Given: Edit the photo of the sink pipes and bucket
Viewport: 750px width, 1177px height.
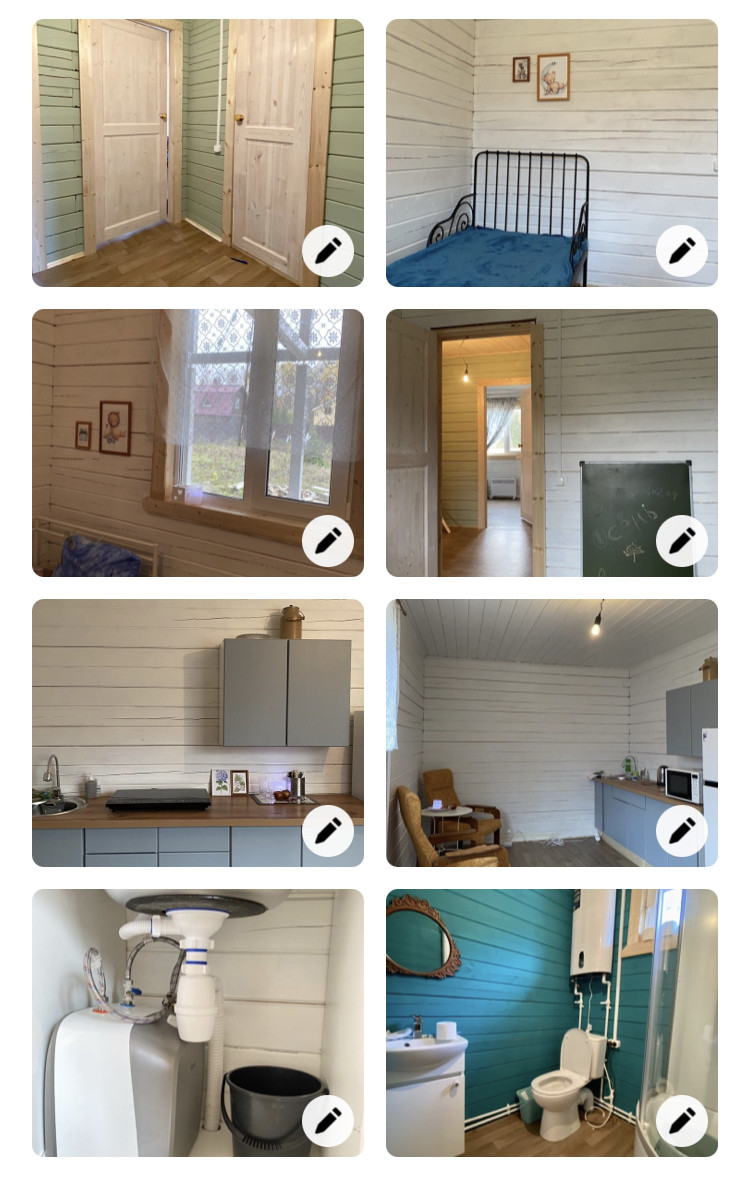Looking at the screenshot, I should click(x=328, y=1121).
